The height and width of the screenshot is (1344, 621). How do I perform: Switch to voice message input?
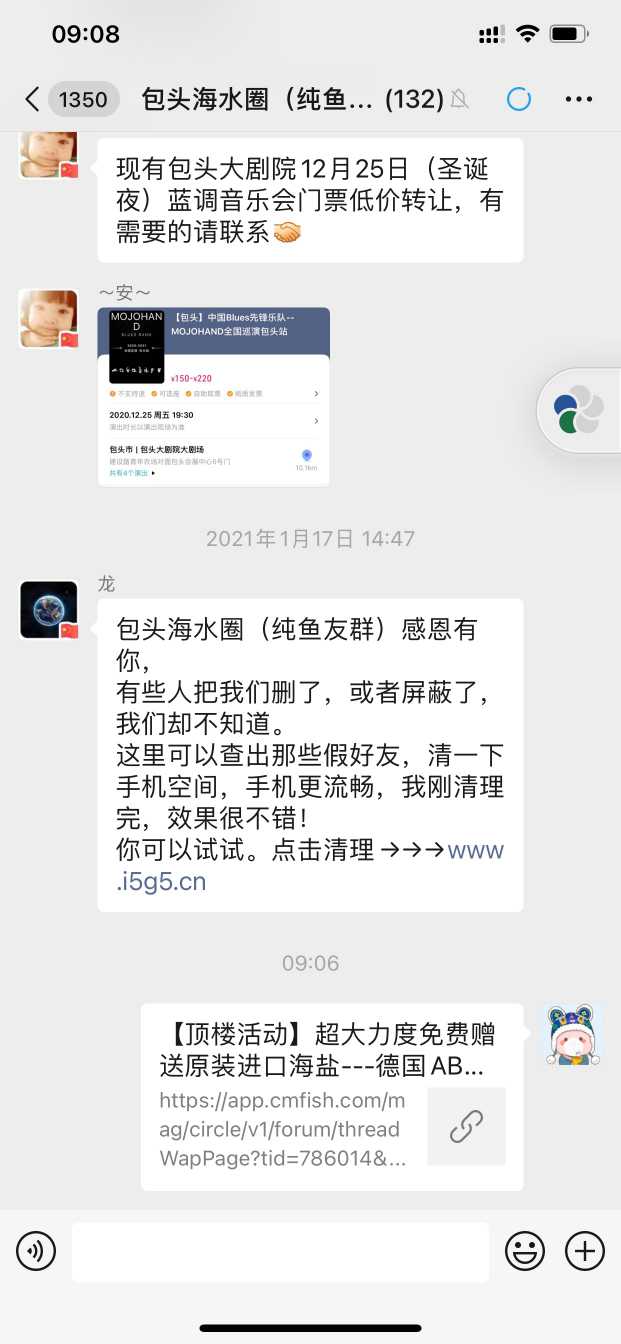click(36, 1251)
